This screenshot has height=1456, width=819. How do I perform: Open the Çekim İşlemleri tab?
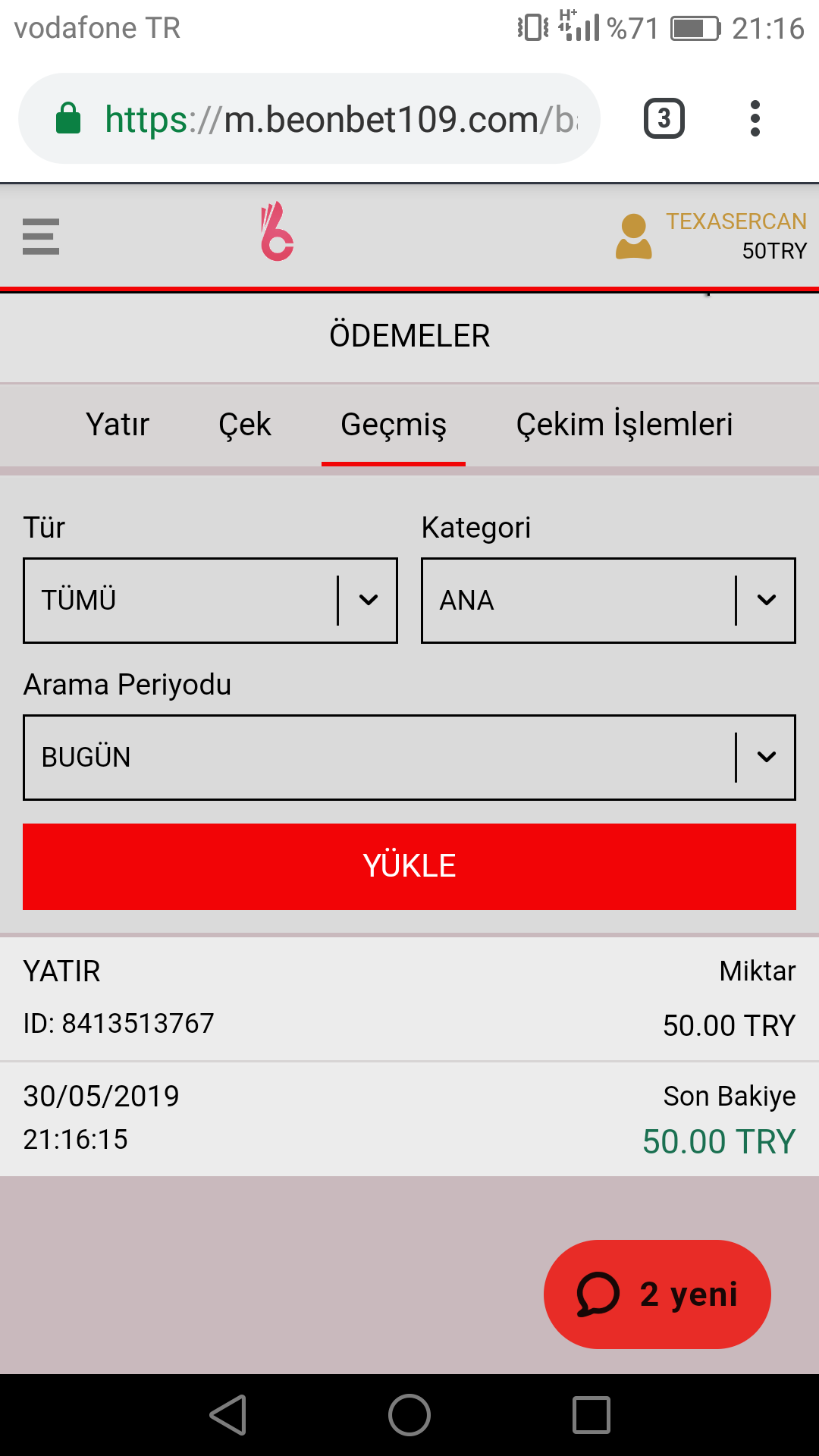click(x=624, y=424)
